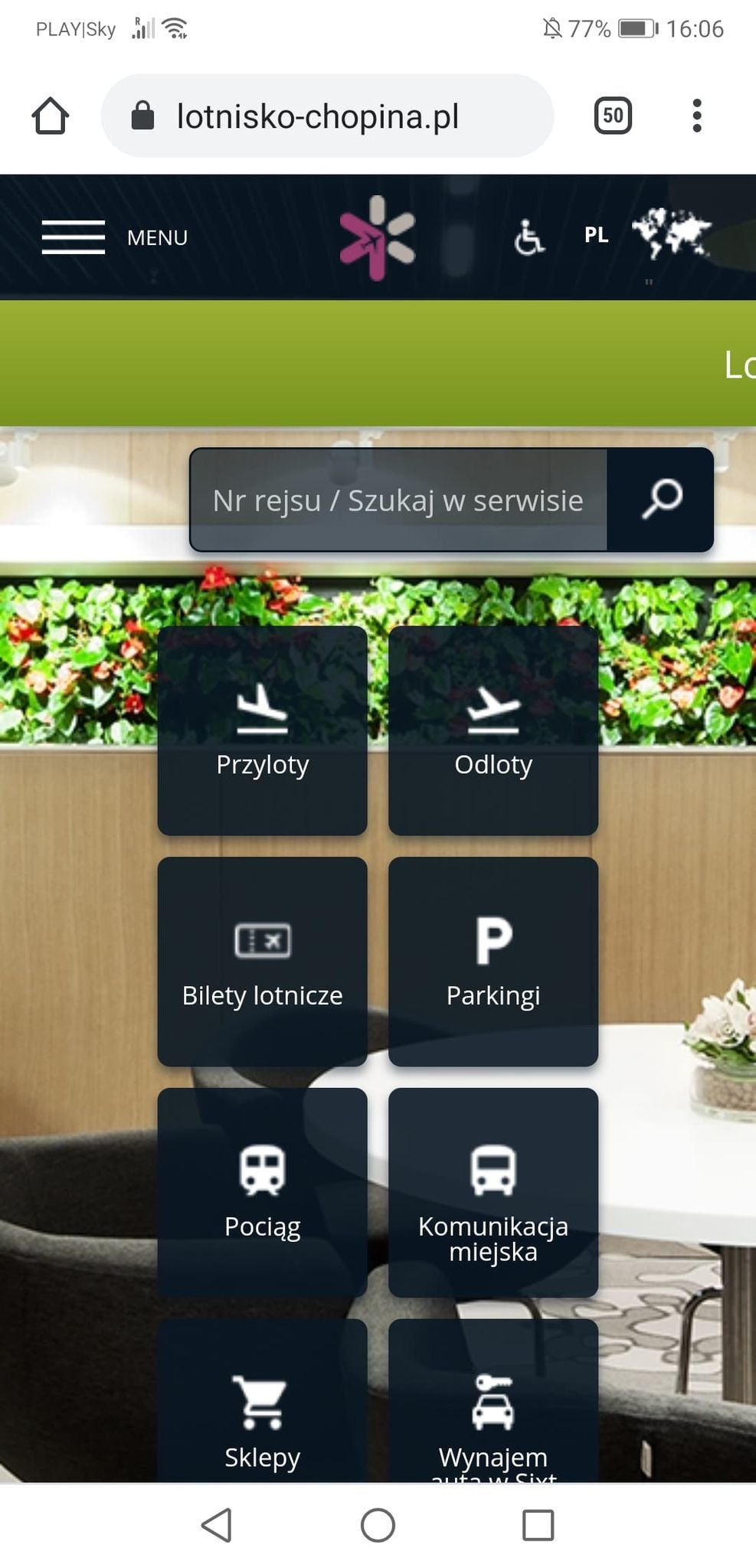Open the Komunikacja miejska tile
The image size is (756, 1568).
(493, 1193)
